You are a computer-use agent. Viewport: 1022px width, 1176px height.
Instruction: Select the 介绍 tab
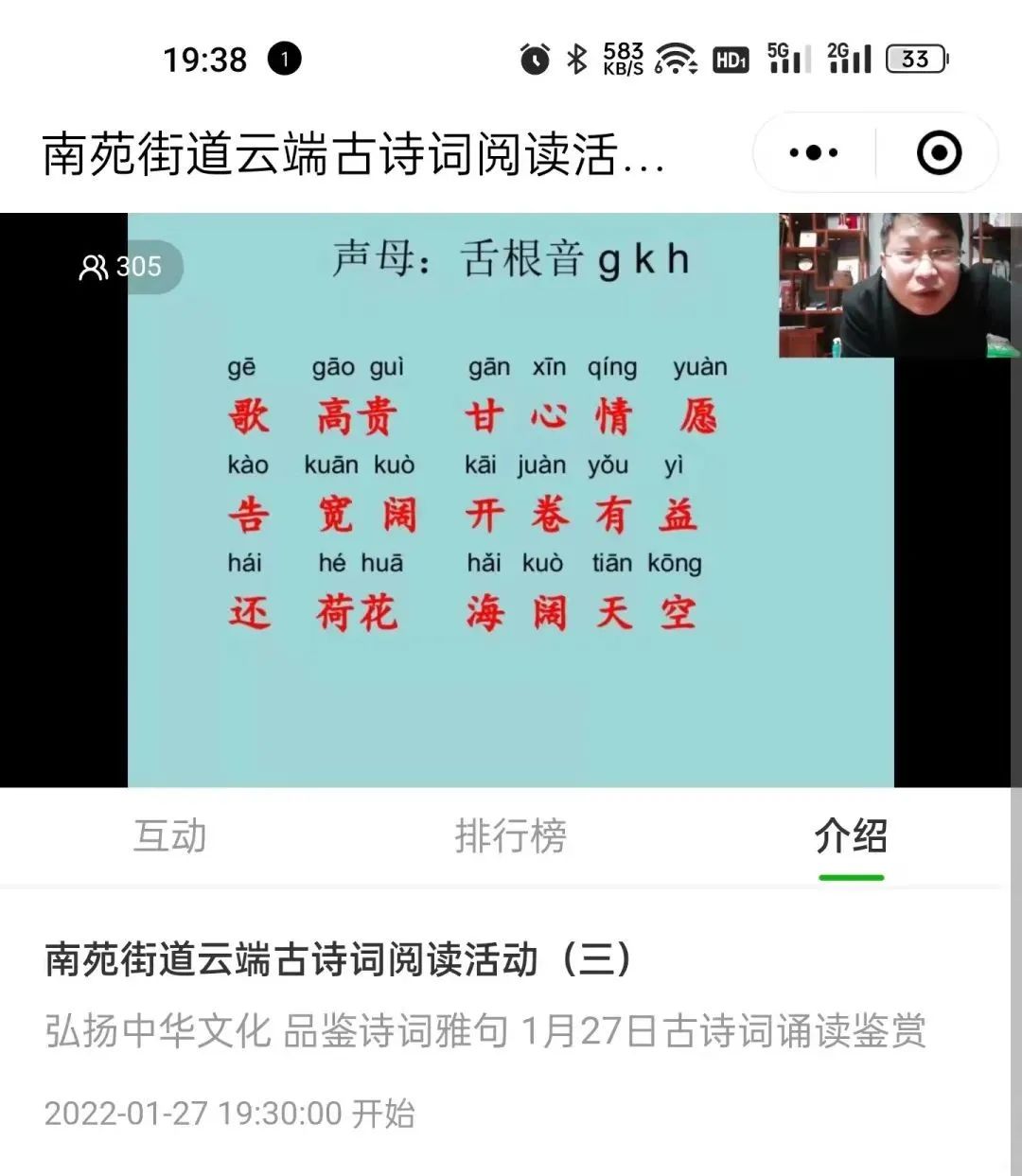click(x=850, y=836)
